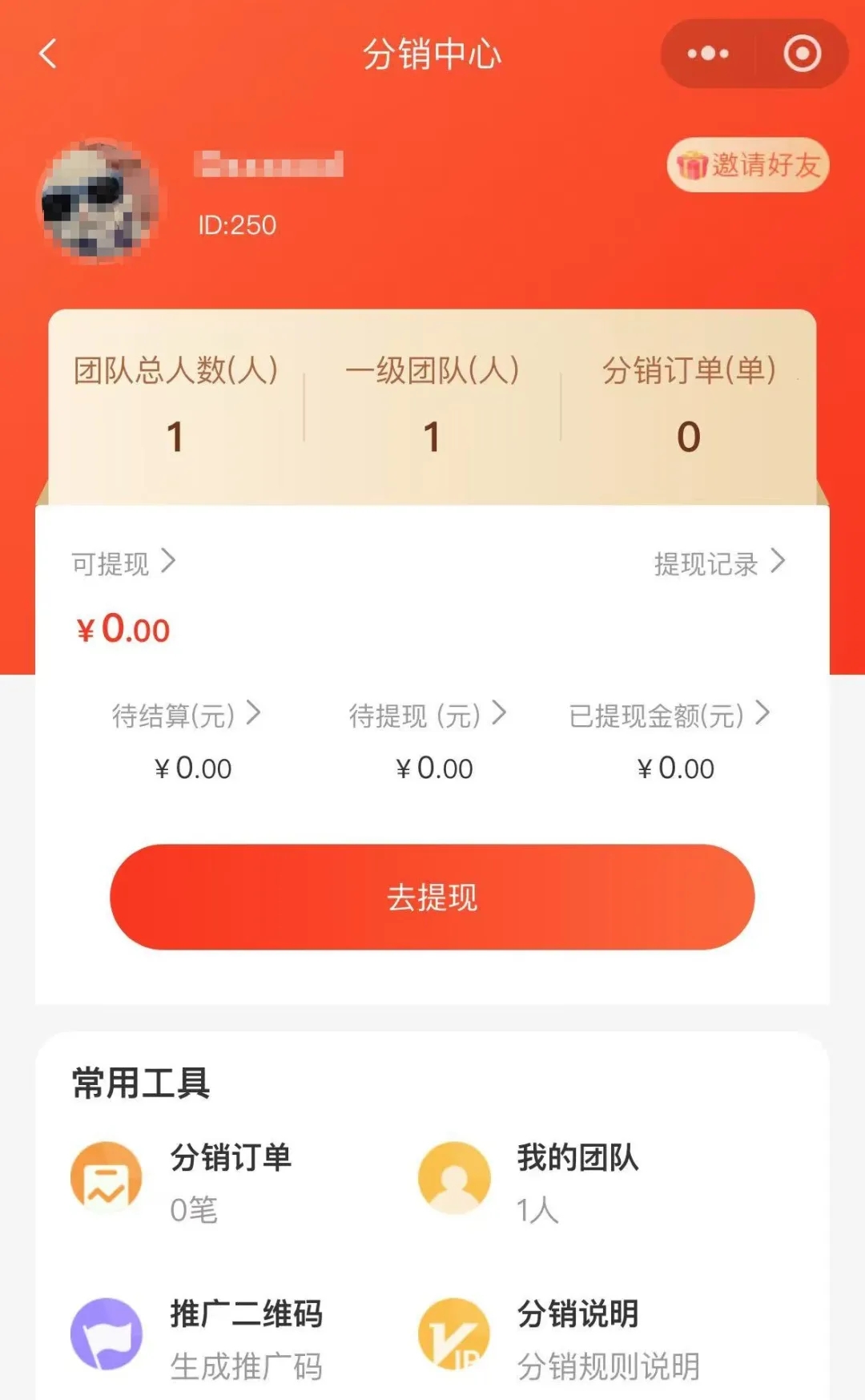Click the purple flag icon for 推广二维码
The image size is (865, 1400).
tap(107, 1333)
